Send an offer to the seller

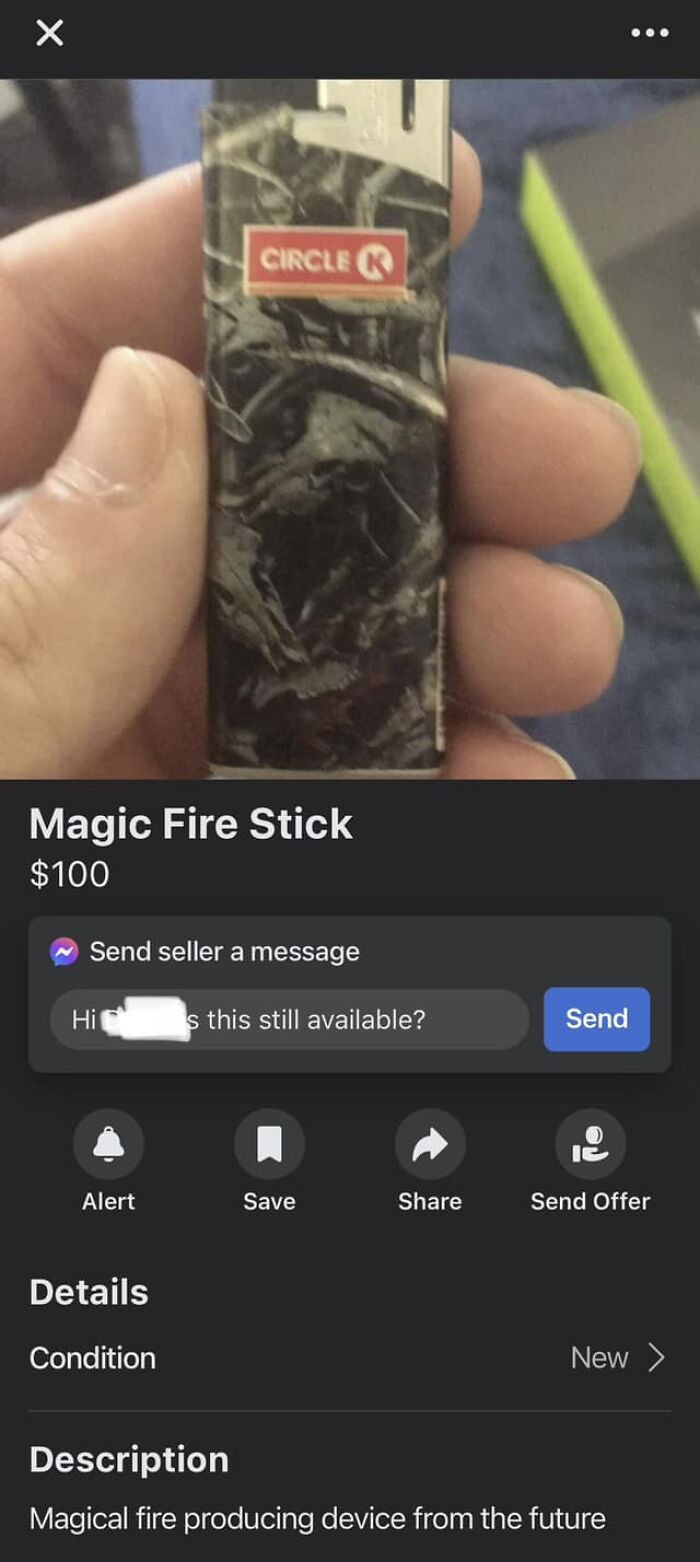click(590, 1145)
